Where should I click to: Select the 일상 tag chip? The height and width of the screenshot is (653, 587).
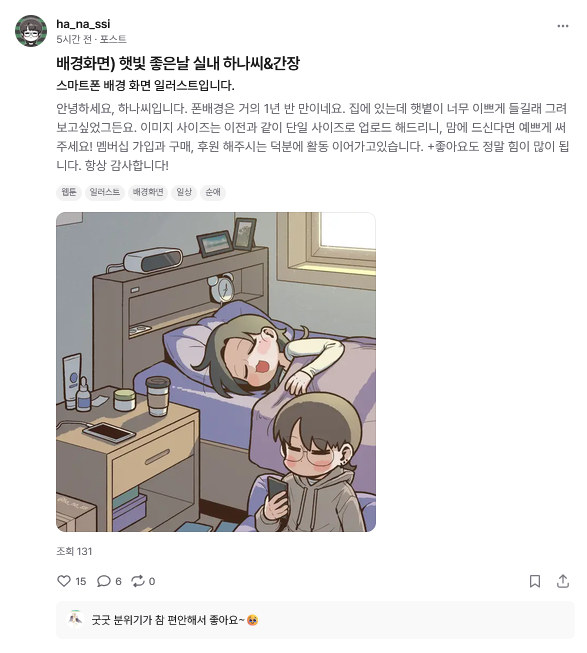pos(184,192)
